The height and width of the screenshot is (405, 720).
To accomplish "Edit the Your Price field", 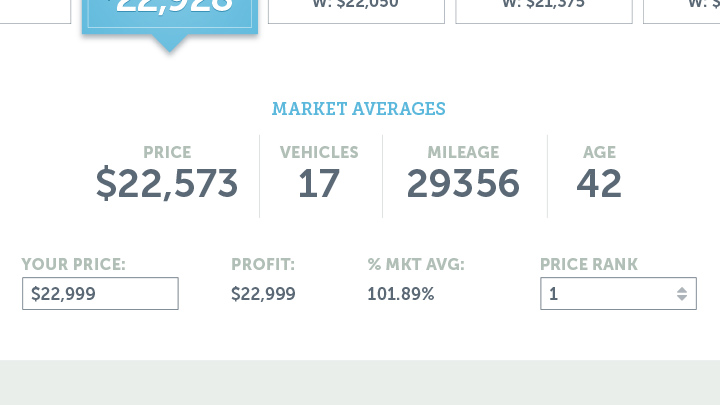I will (x=100, y=294).
